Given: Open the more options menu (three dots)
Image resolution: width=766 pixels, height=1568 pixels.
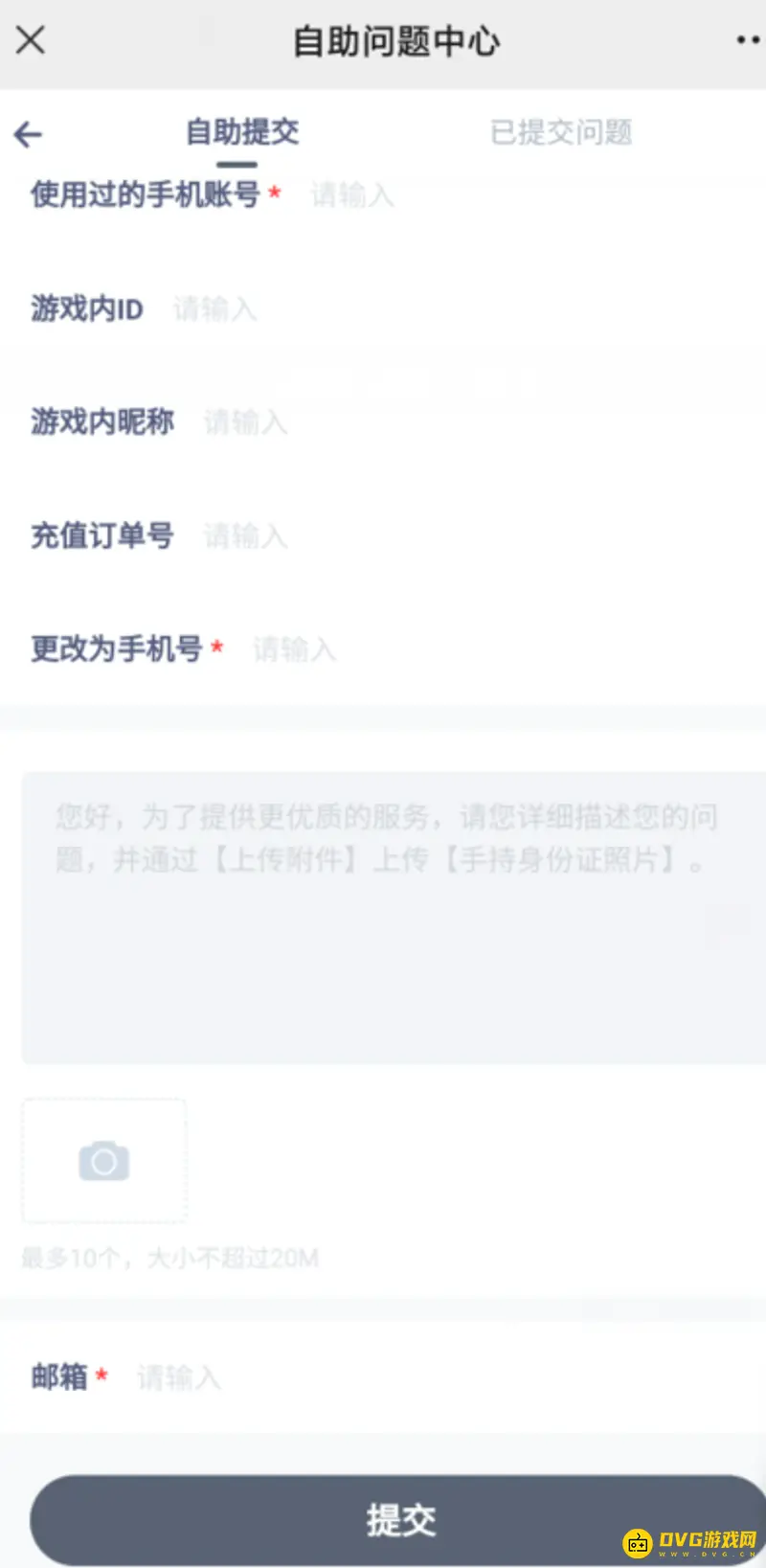Looking at the screenshot, I should coord(746,40).
